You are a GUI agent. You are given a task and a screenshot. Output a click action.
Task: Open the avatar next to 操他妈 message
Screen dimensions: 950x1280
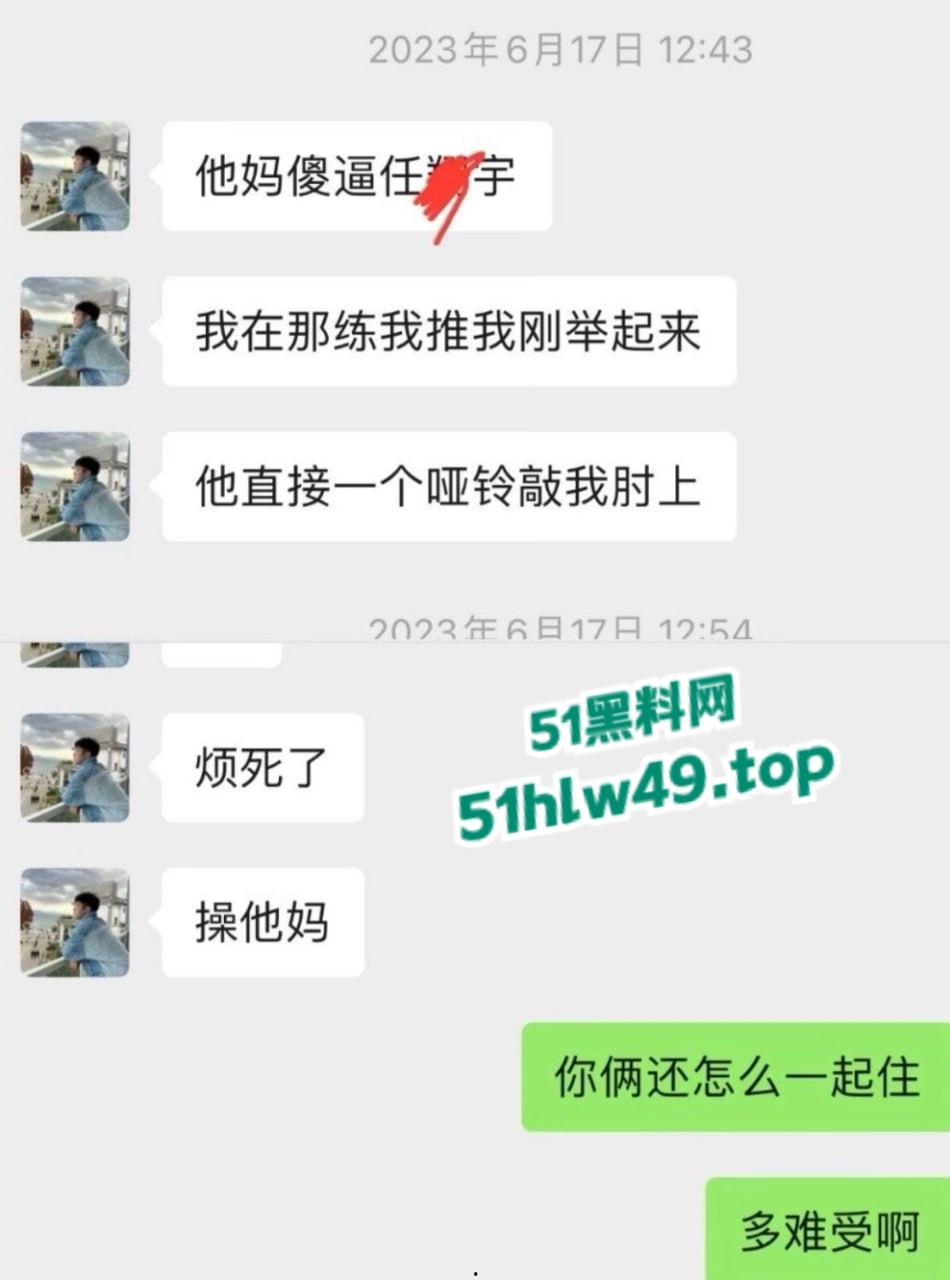tap(74, 922)
